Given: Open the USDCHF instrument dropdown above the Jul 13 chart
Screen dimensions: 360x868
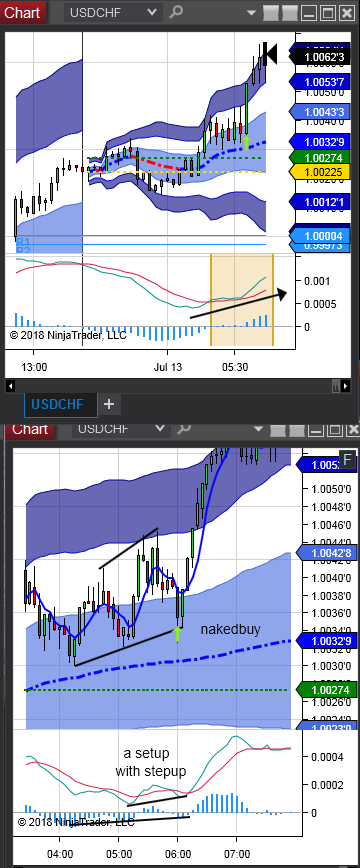Looking at the screenshot, I should click(x=114, y=12).
